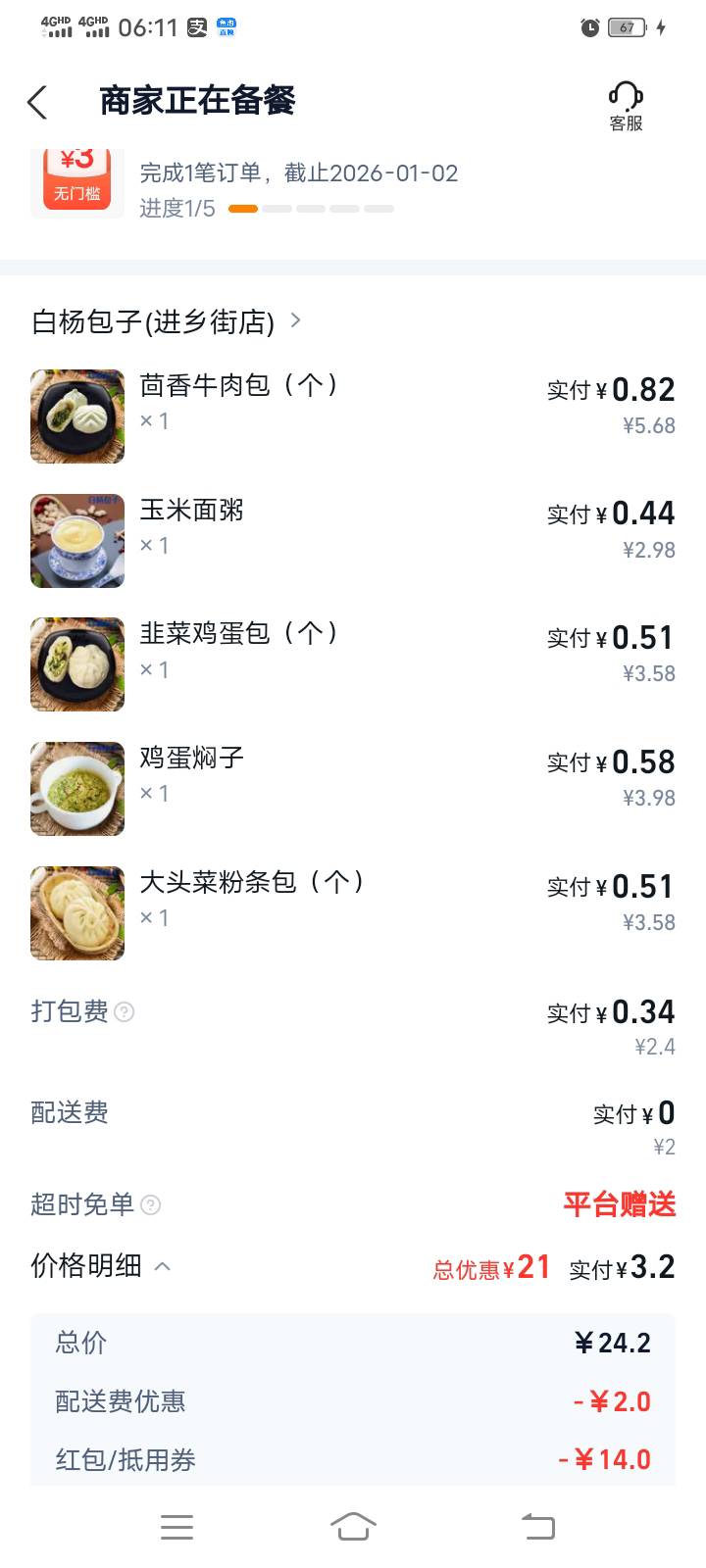The image size is (706, 1568).
Task: Show the 超时免单 help info
Action: tap(151, 1204)
